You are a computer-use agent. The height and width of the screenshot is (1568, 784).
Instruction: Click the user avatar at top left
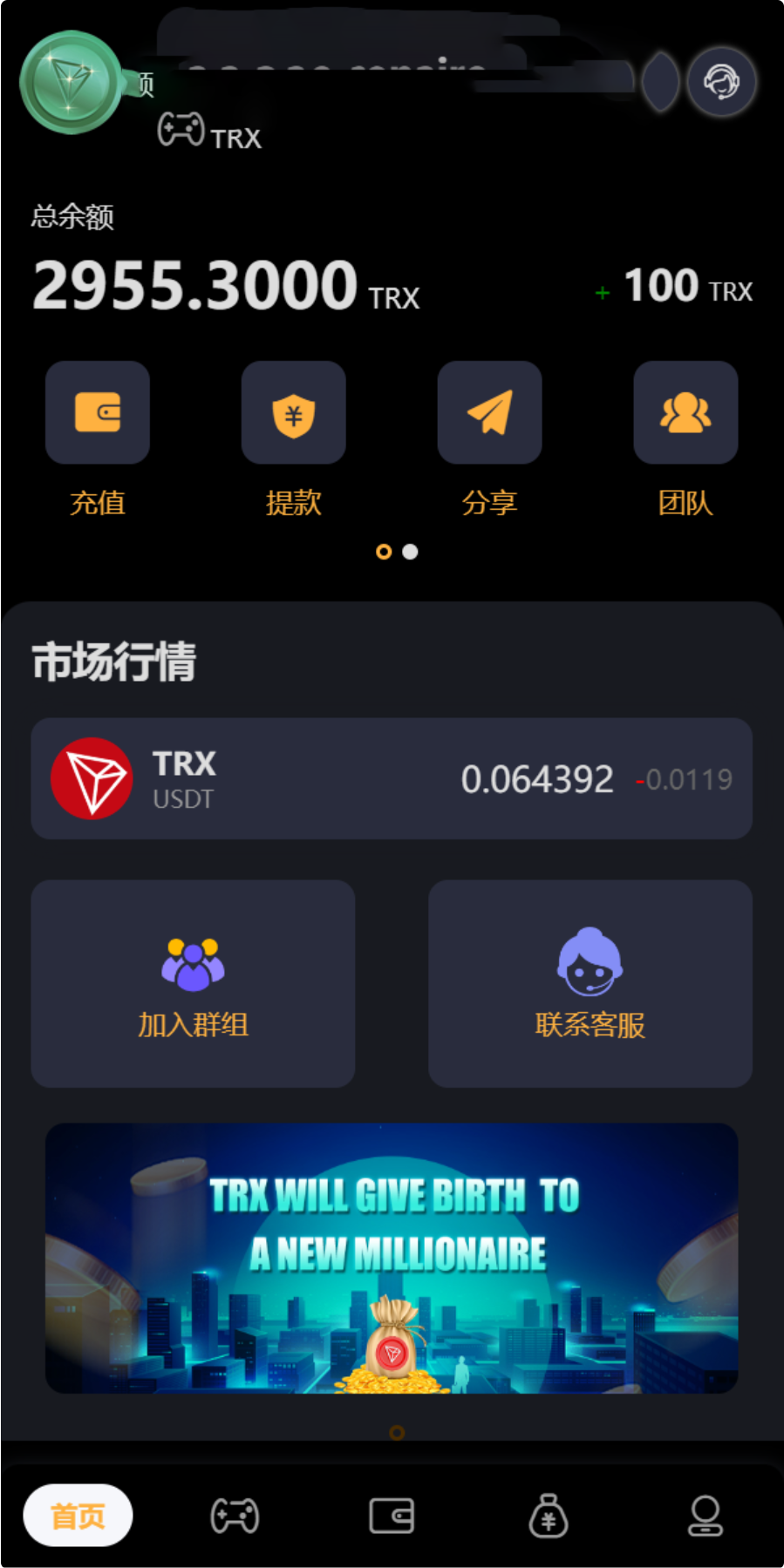70,81
